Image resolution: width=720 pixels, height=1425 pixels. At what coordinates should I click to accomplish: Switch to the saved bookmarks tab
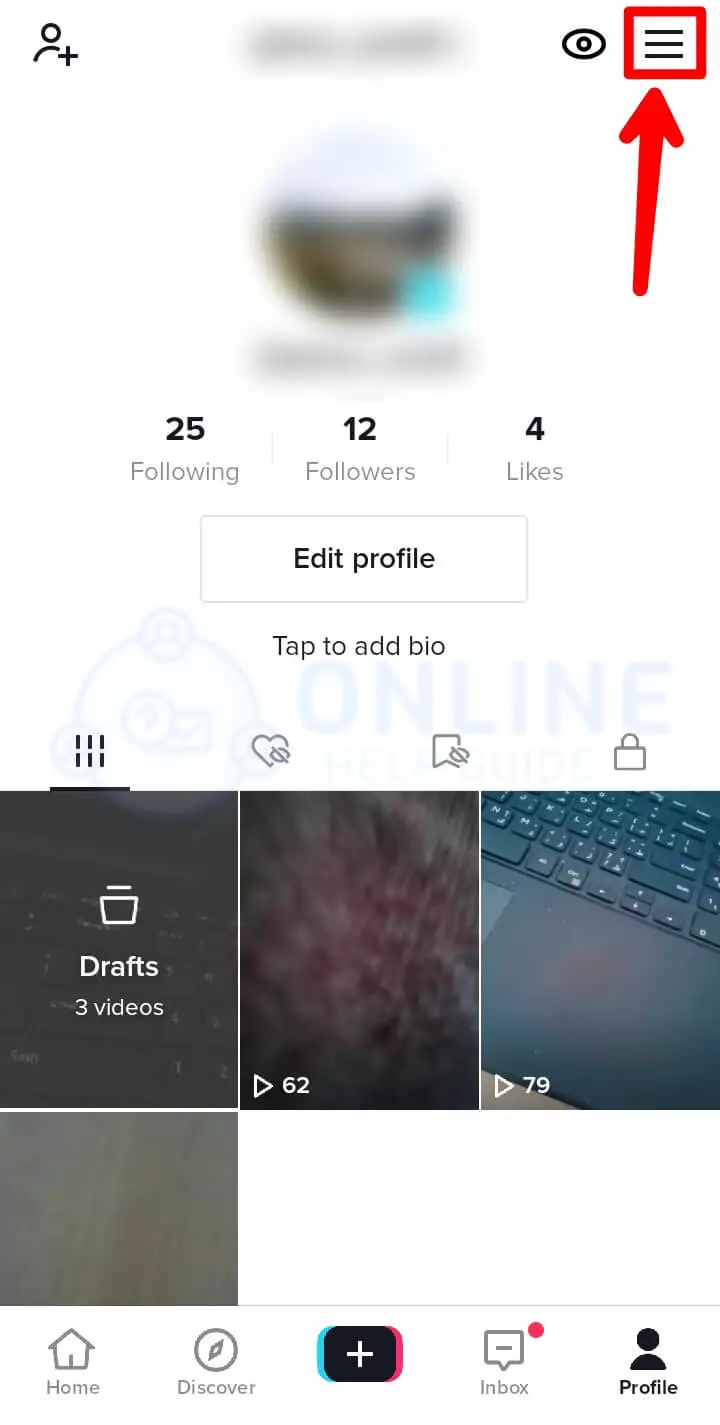[450, 752]
